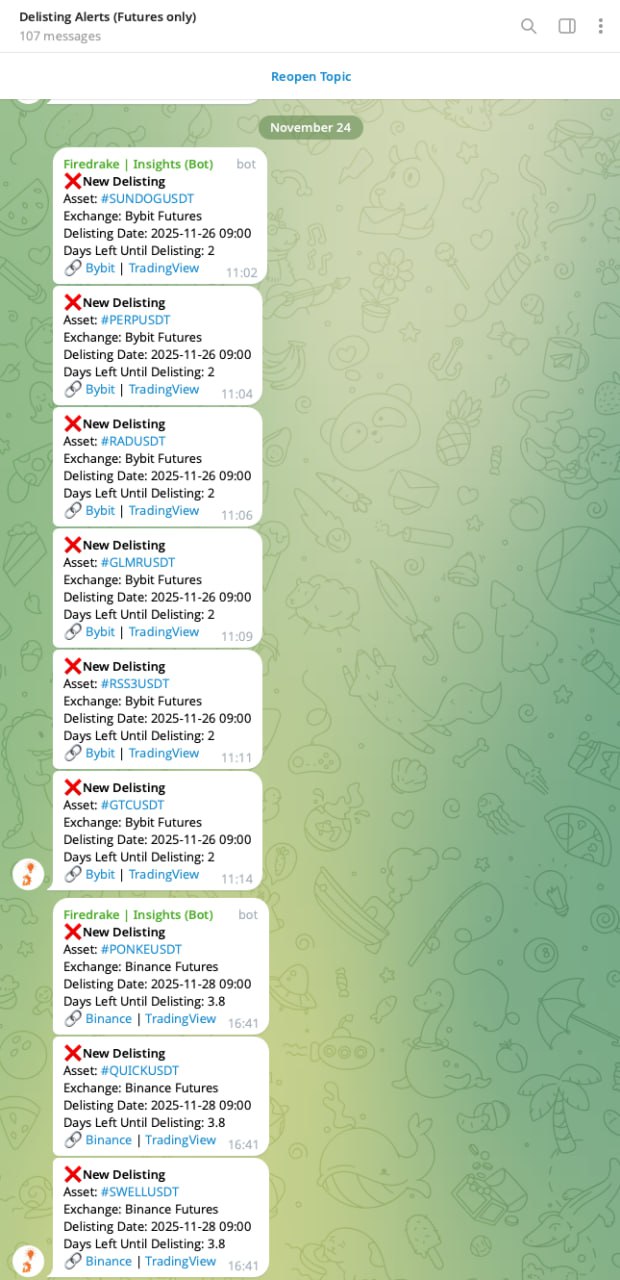This screenshot has height=1280, width=620.
Task: Open Binance link in PONKEUSDT alert
Action: coord(108,1018)
